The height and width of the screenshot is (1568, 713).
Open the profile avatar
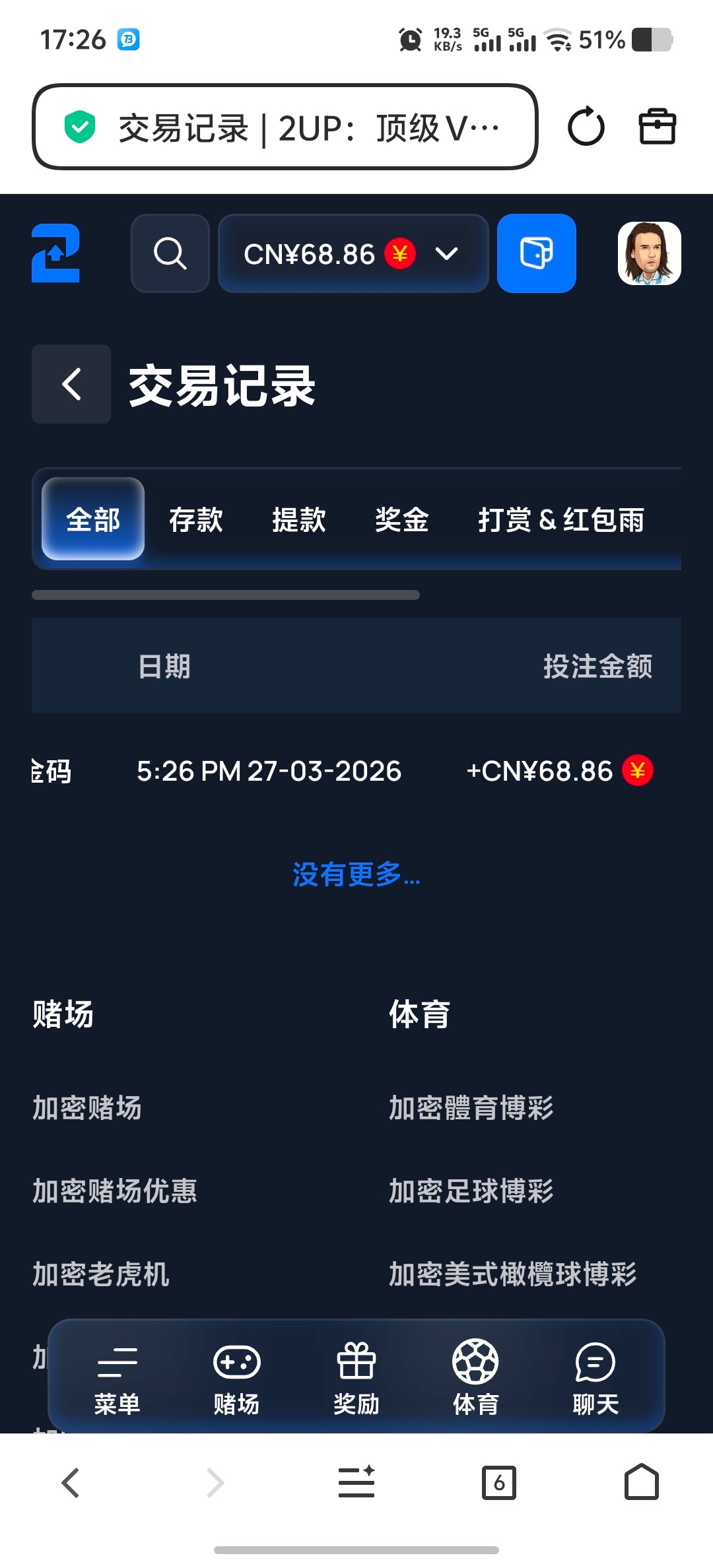(x=649, y=253)
